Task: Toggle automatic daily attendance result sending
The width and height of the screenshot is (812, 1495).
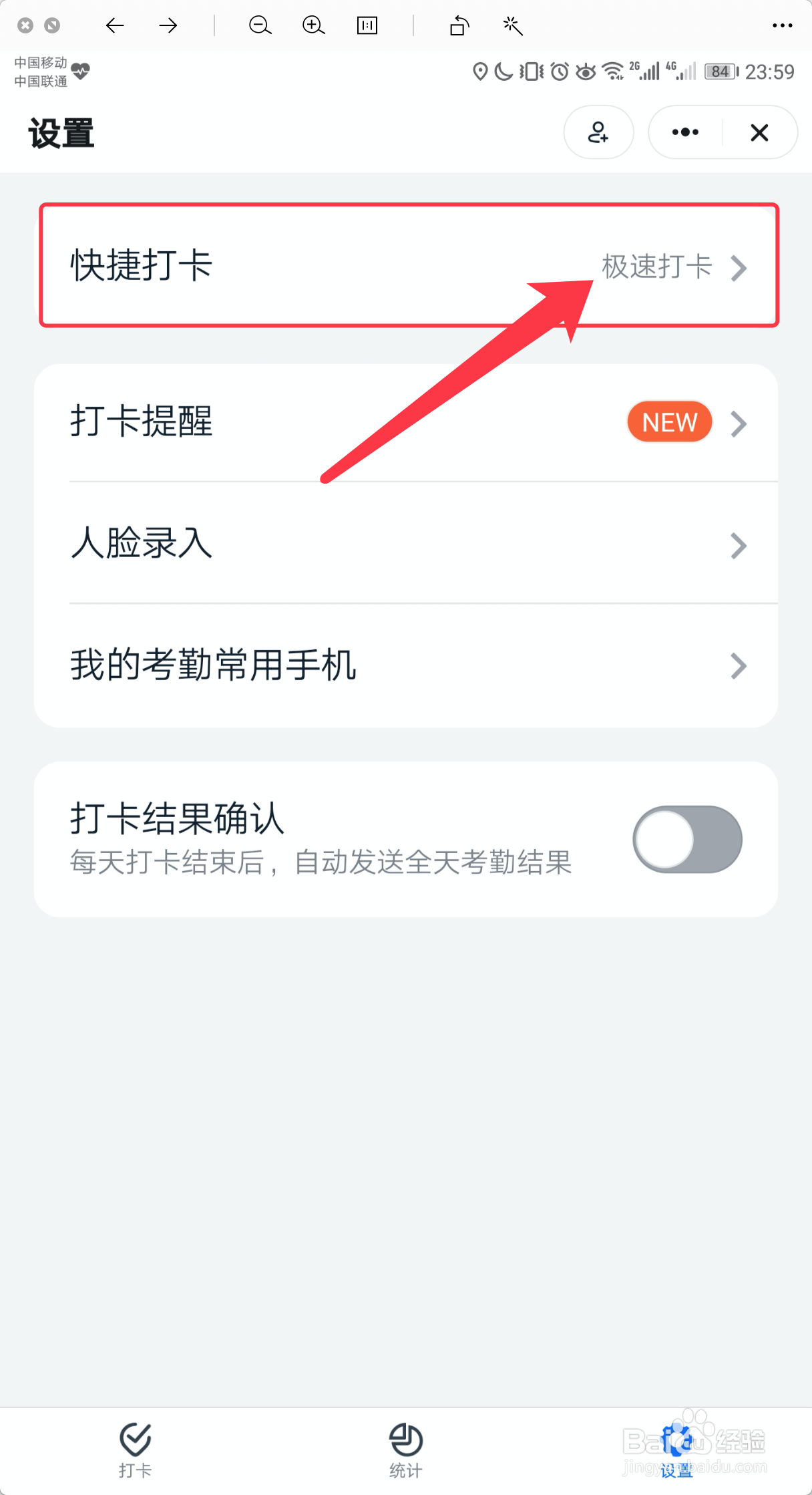Action: 687,839
